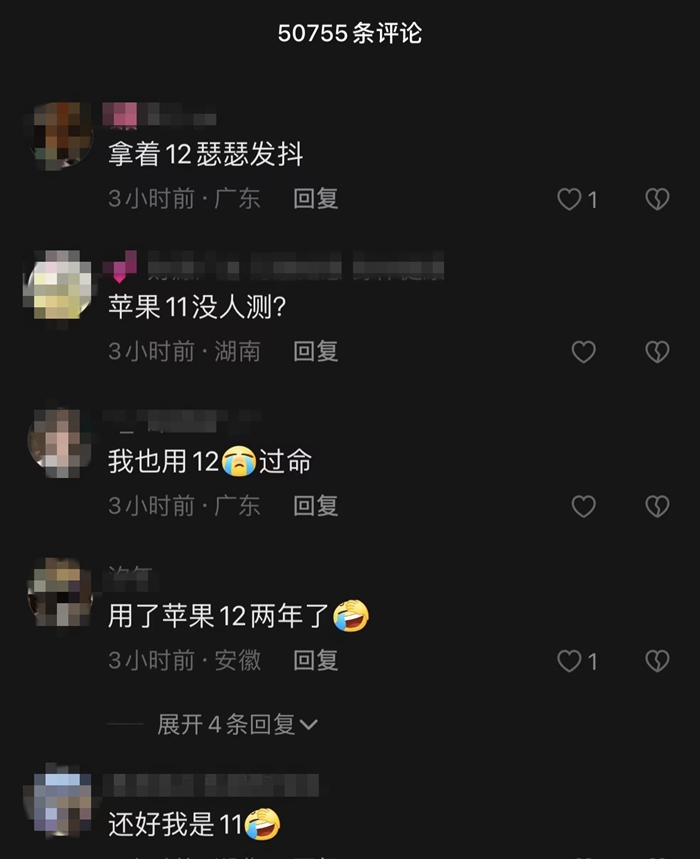Dislike the comment '用了苹果12两年了'
700x859 pixels.
tap(656, 661)
